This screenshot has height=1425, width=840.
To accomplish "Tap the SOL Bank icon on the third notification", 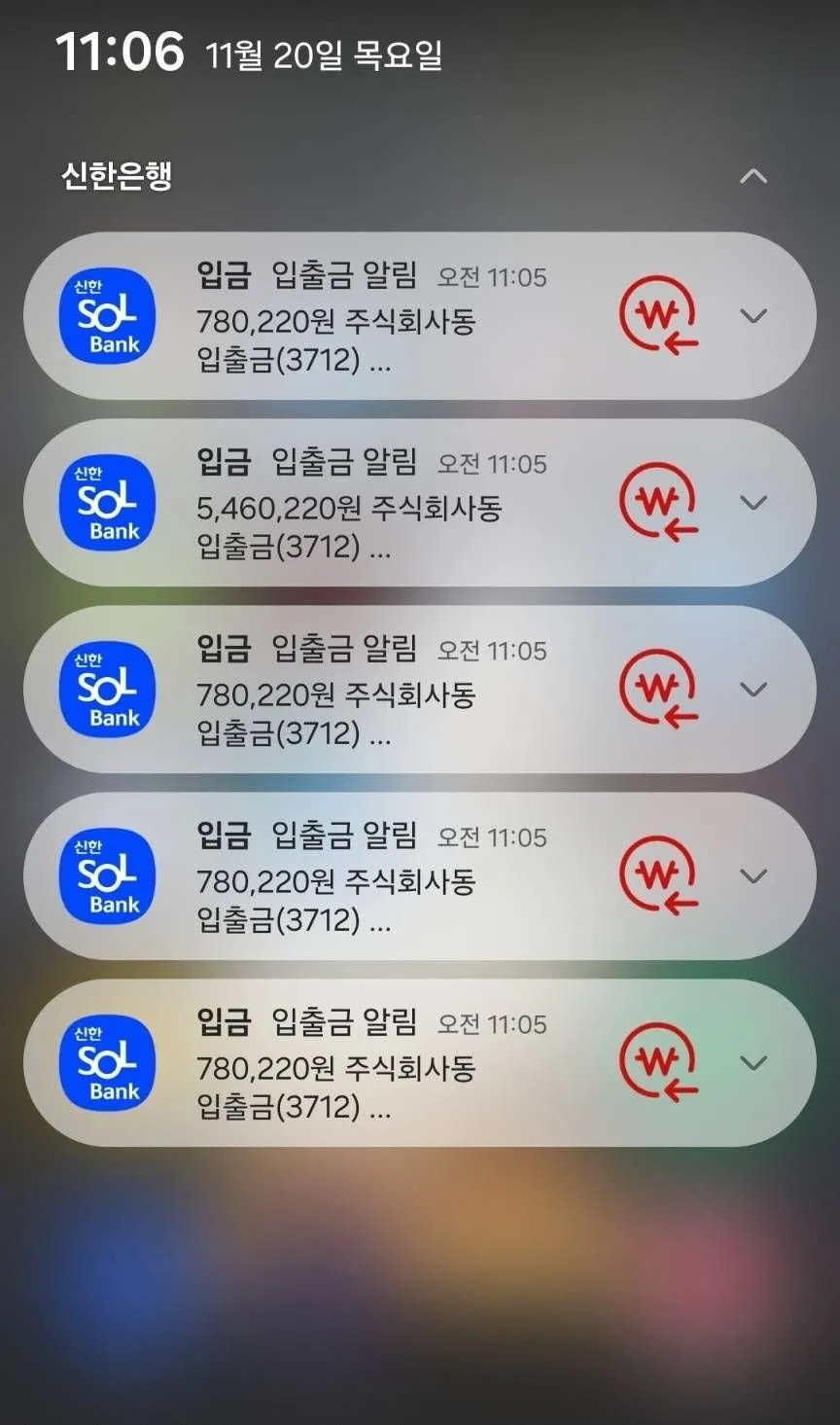I will click(x=107, y=690).
